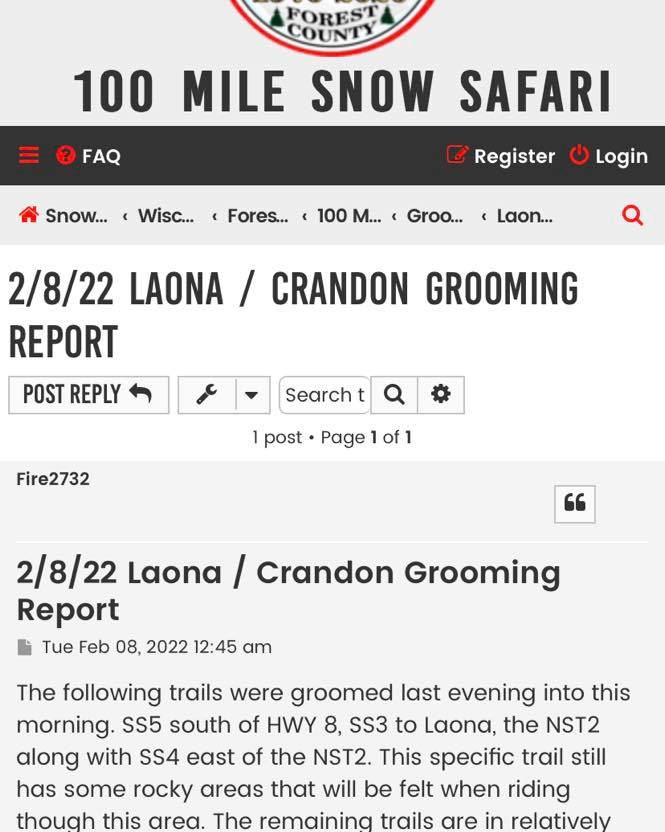Image resolution: width=665 pixels, height=832 pixels.
Task: Open the Groo... breadcrumb
Action: 434,215
